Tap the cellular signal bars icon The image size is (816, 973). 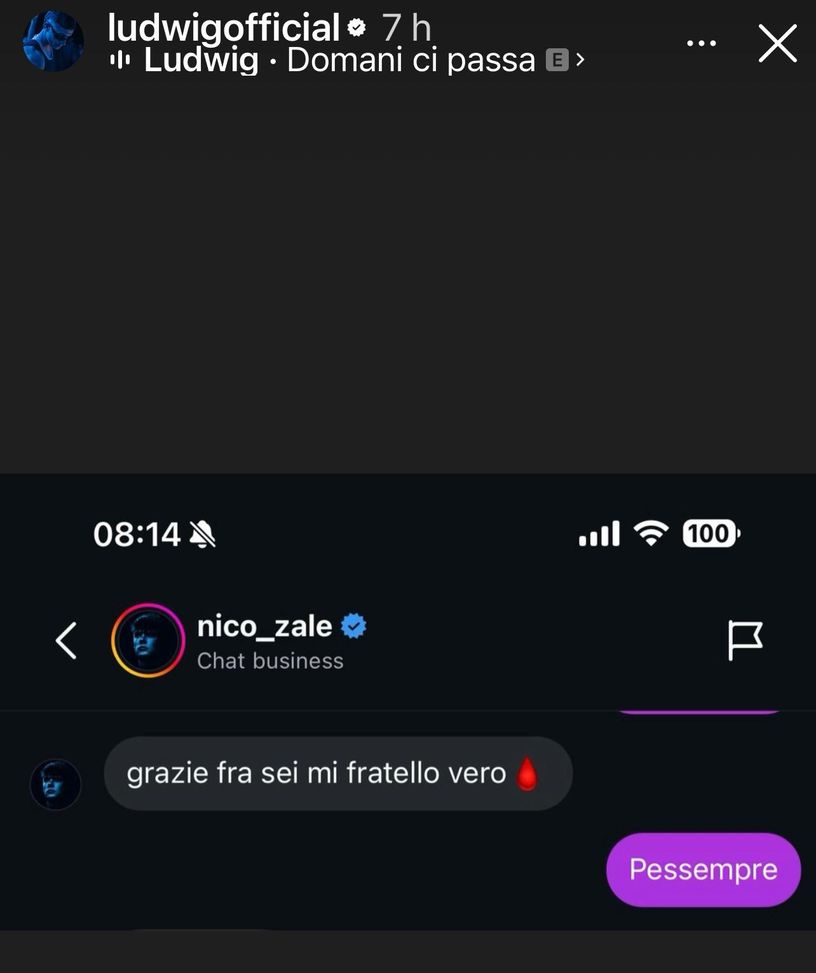pos(597,535)
